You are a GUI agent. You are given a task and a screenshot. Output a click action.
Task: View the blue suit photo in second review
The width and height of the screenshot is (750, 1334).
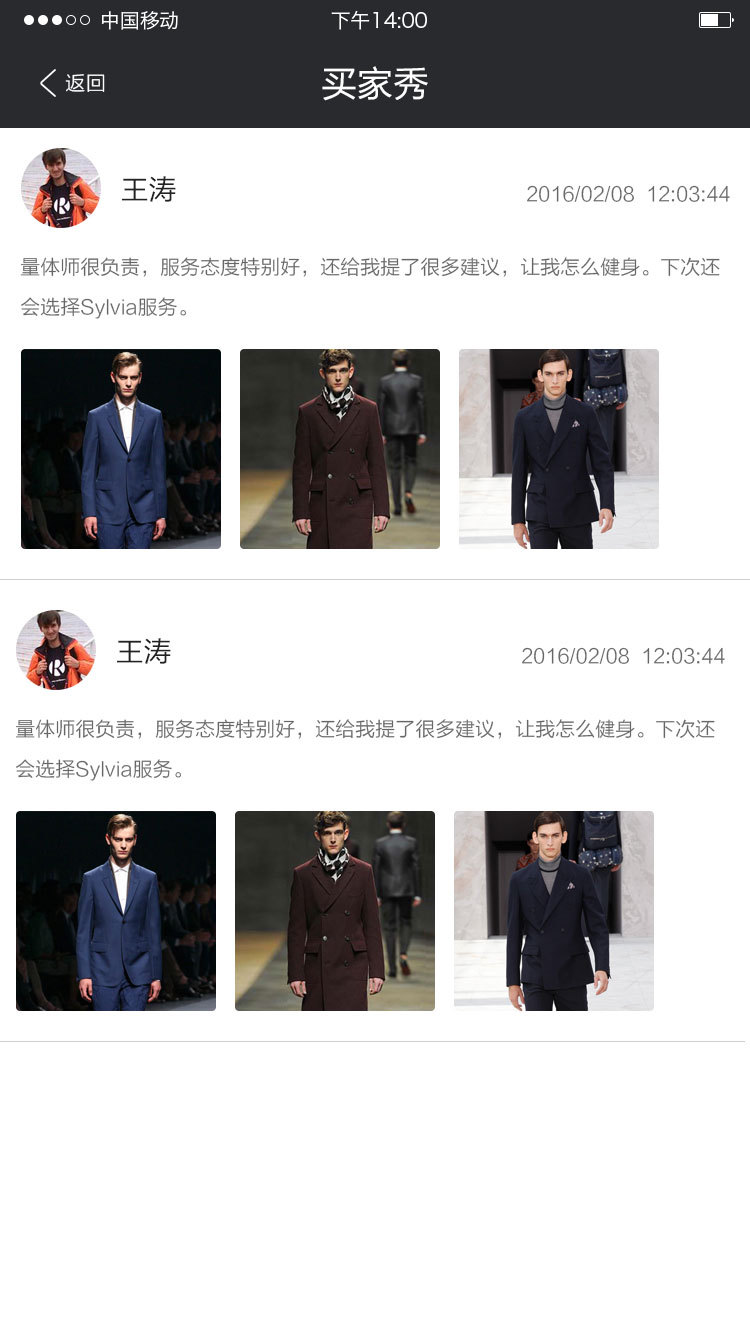(x=116, y=911)
